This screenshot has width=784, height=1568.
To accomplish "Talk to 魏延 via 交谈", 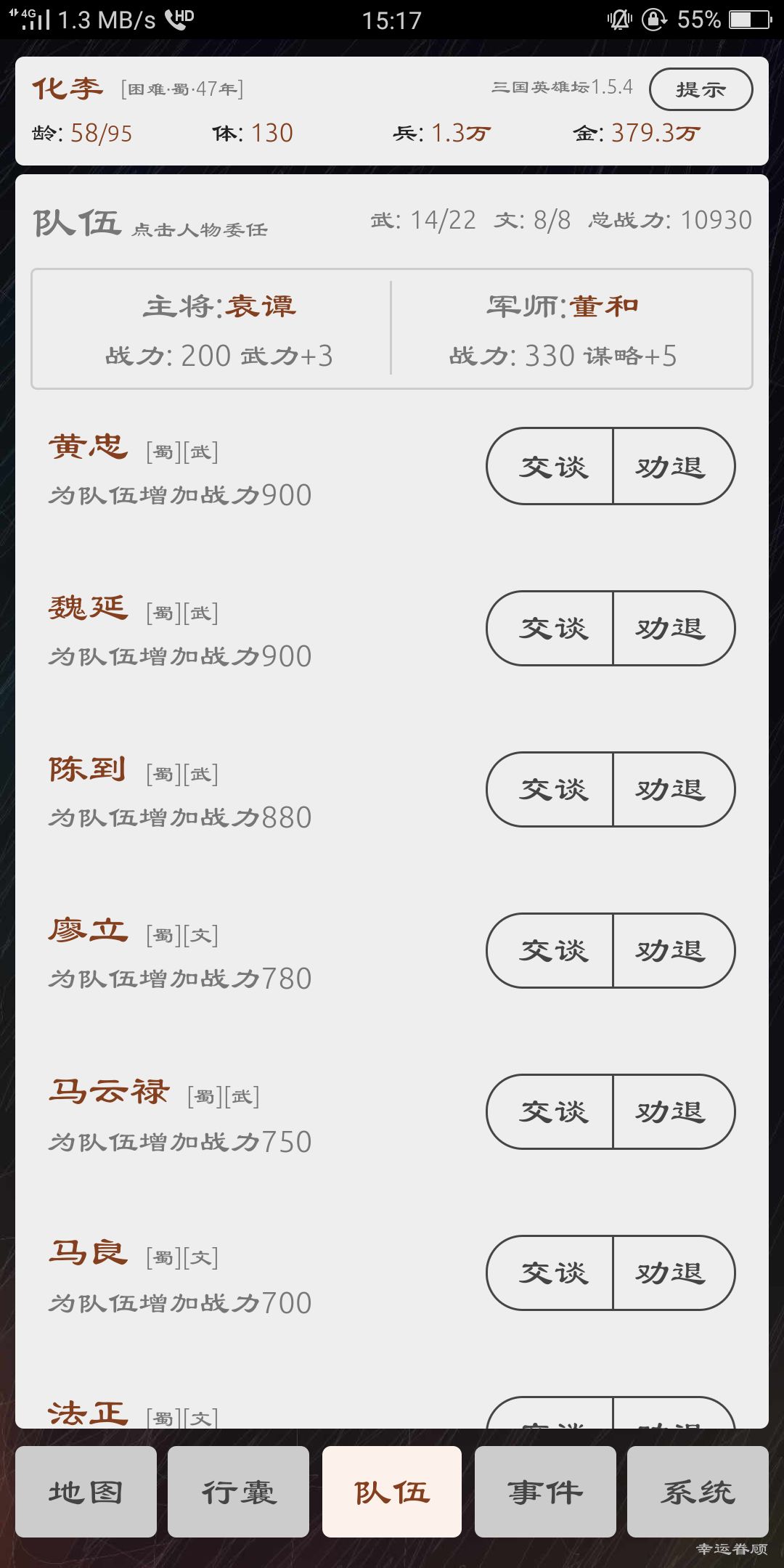I will point(552,629).
